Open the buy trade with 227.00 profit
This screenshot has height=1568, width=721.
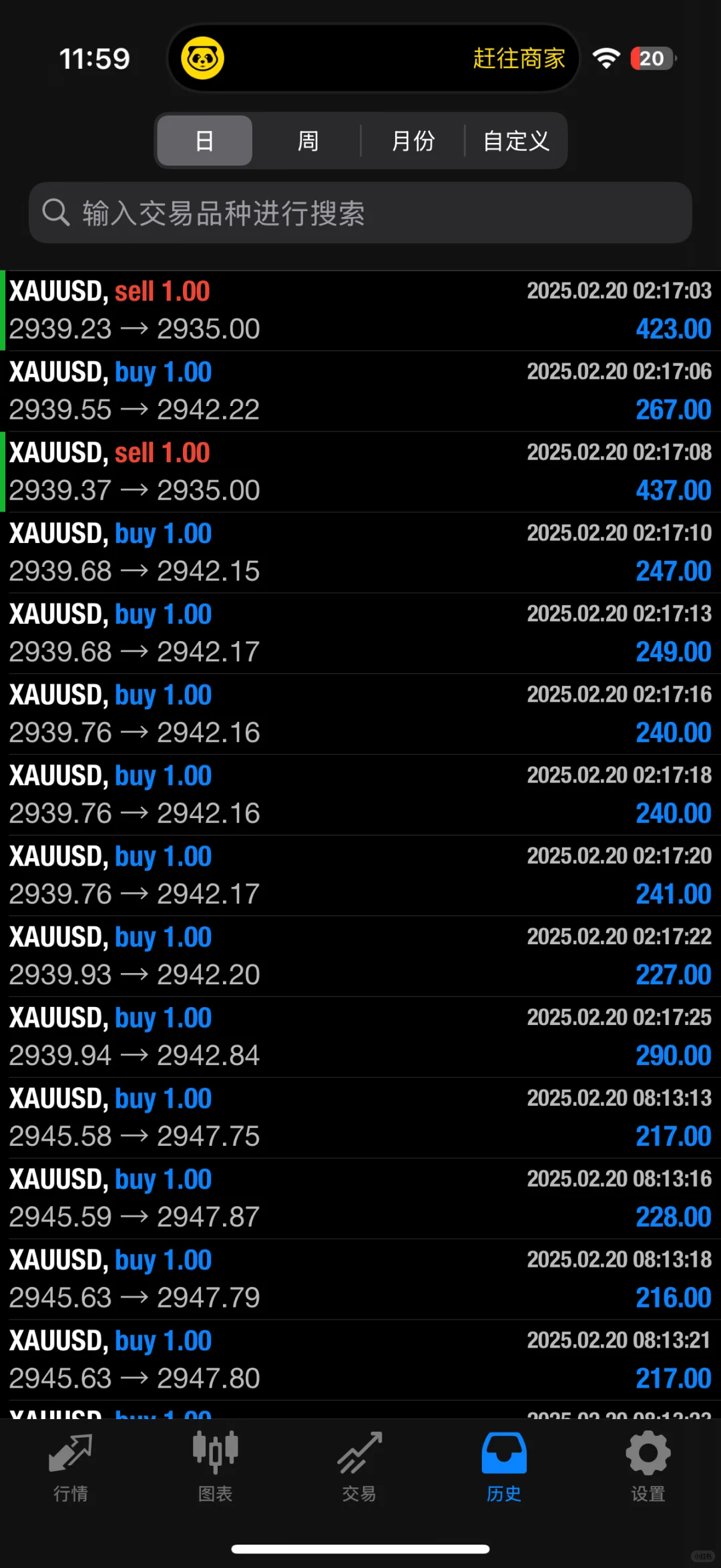[x=360, y=956]
